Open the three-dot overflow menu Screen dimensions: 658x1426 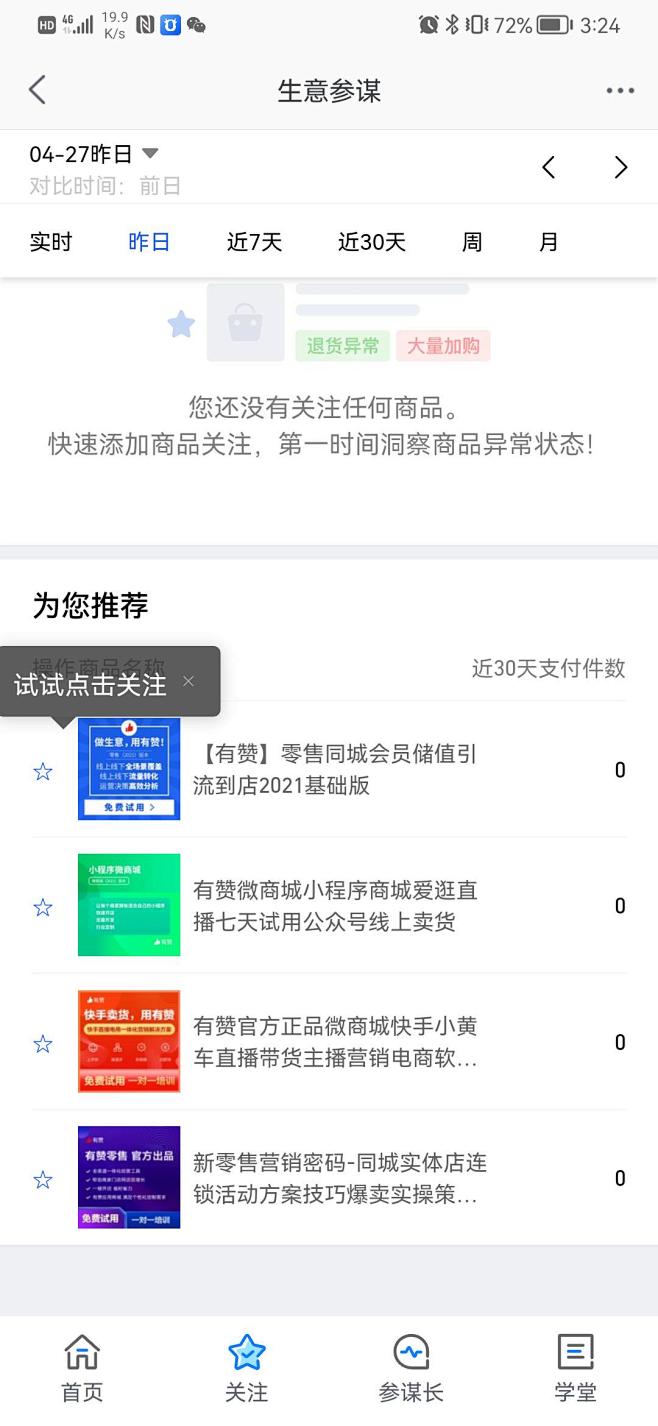(x=620, y=91)
